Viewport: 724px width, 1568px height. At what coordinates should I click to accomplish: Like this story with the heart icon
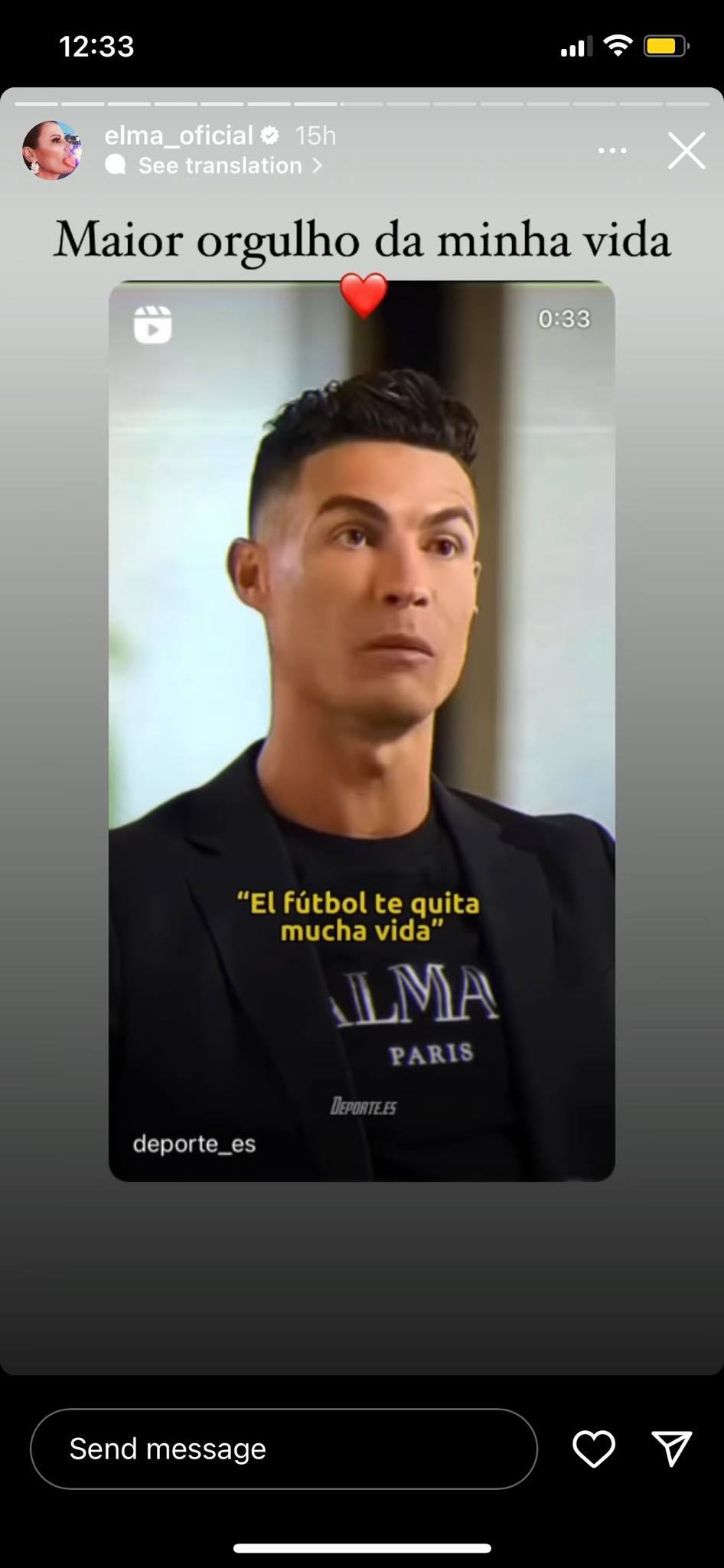pos(594,1449)
